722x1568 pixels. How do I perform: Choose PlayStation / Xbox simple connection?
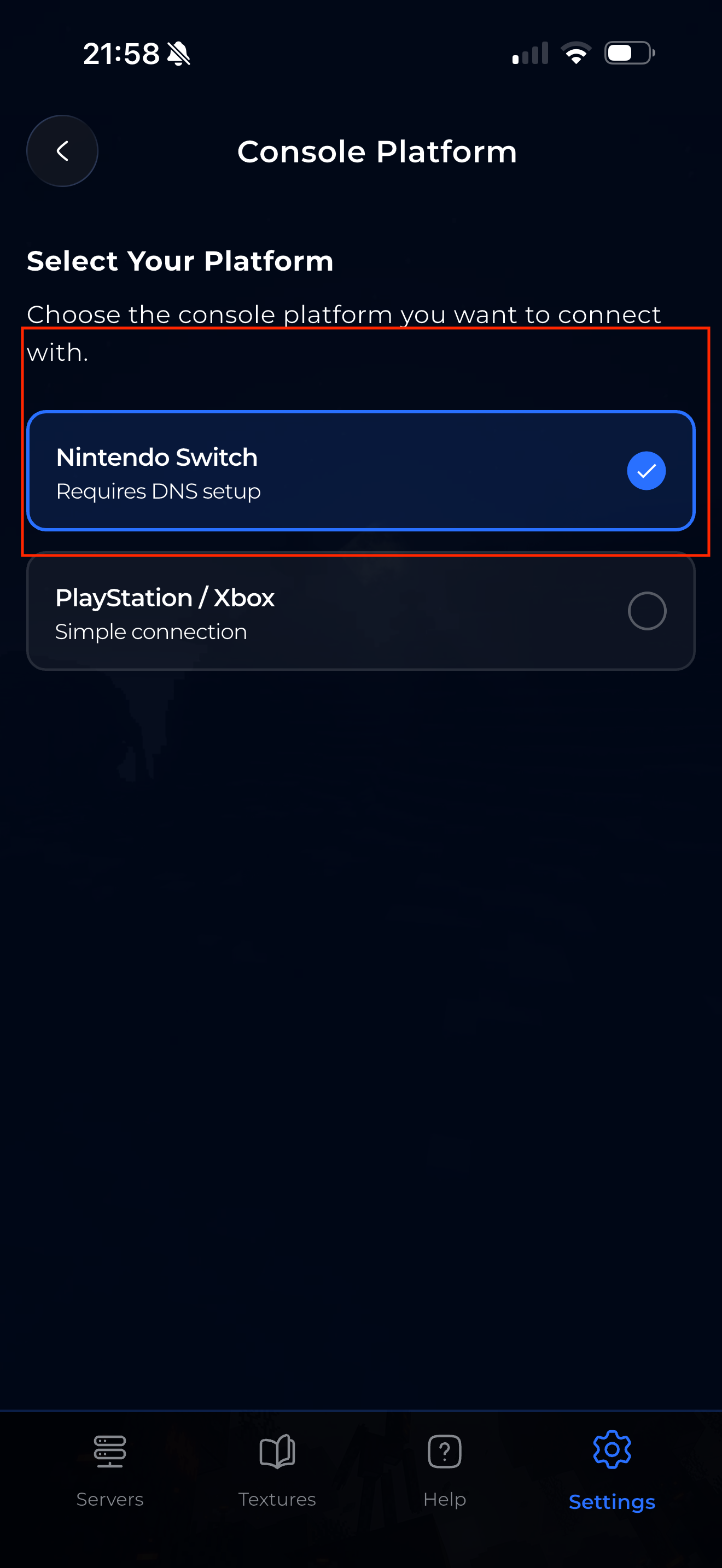tap(360, 612)
